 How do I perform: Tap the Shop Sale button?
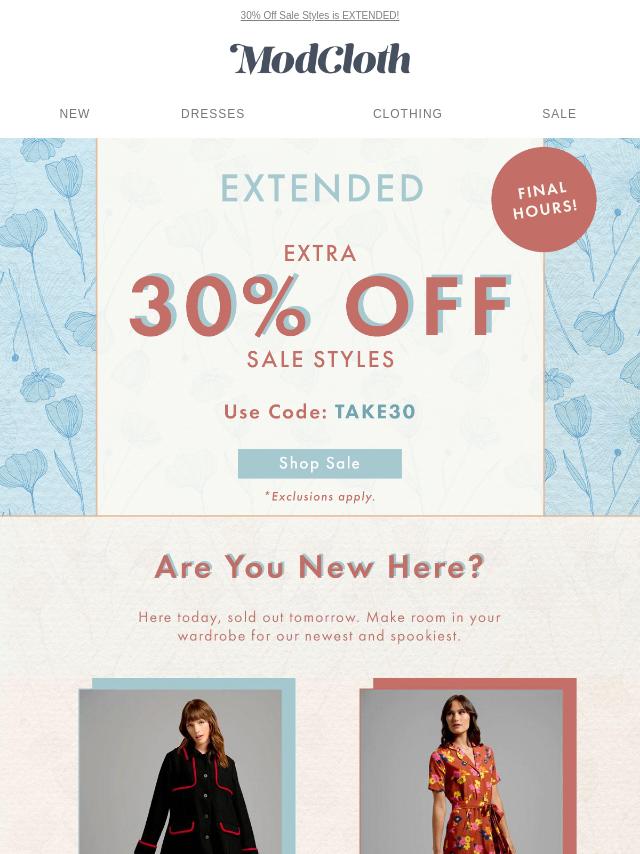pyautogui.click(x=320, y=464)
